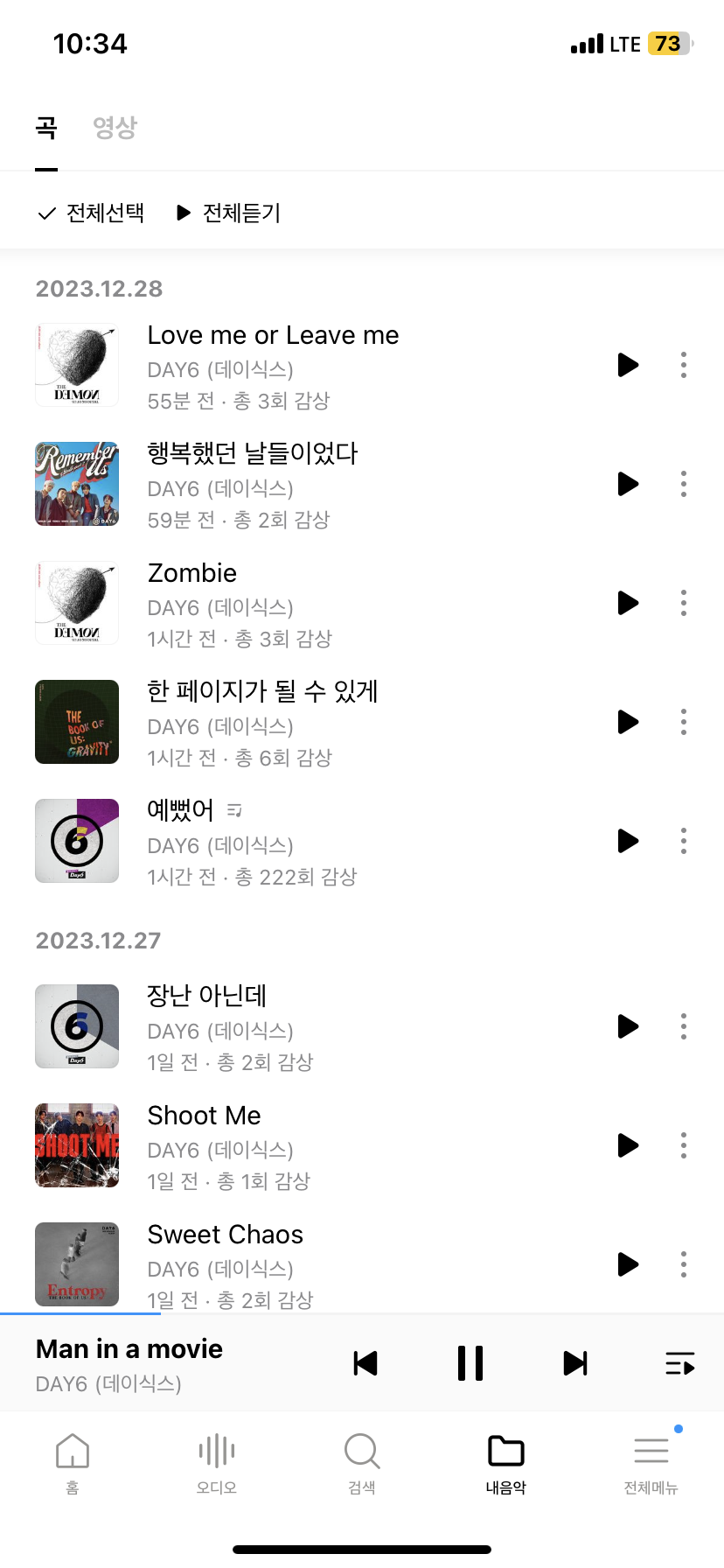This screenshot has width=724, height=1568.
Task: Open more options for Shoot Me
Action: 684,1145
